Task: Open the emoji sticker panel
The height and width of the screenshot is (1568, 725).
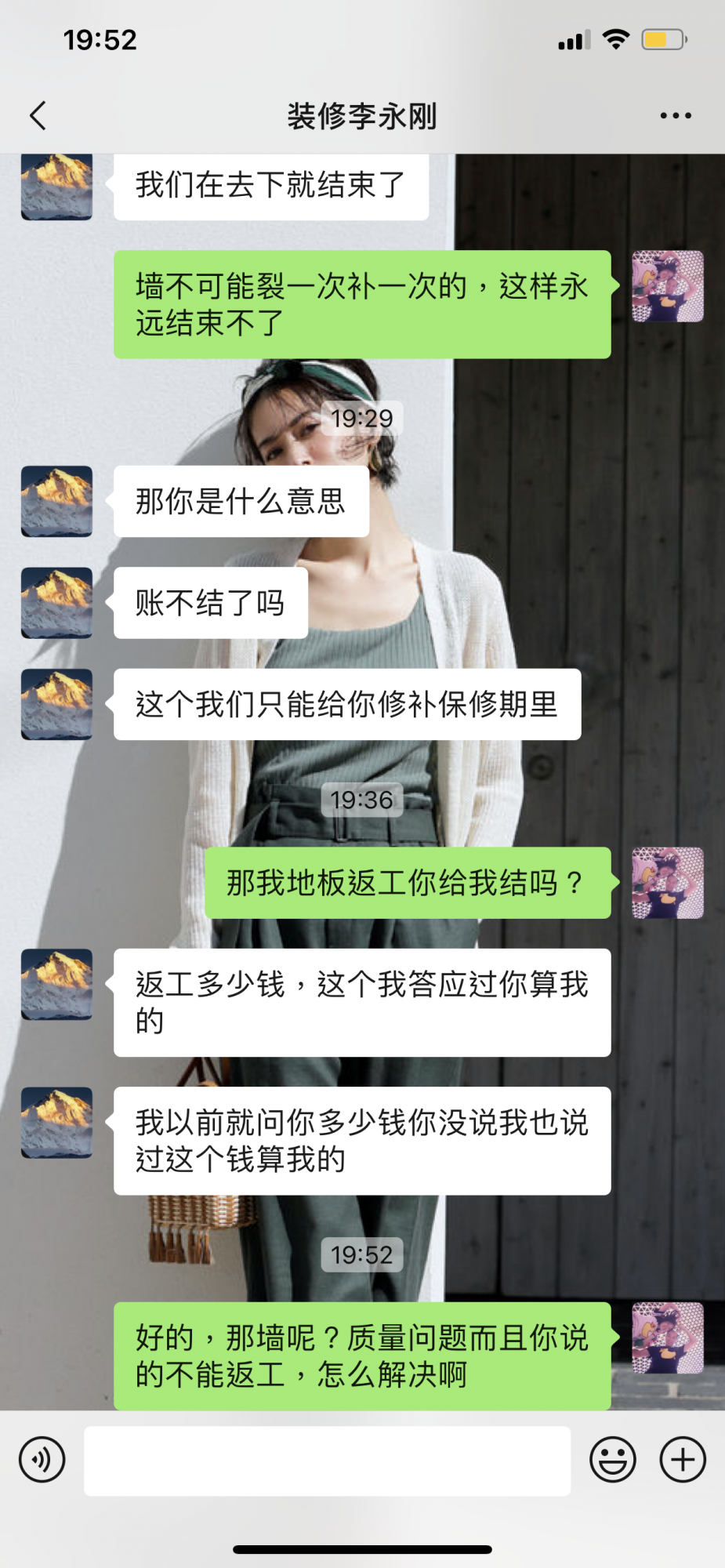Action: (x=612, y=1460)
